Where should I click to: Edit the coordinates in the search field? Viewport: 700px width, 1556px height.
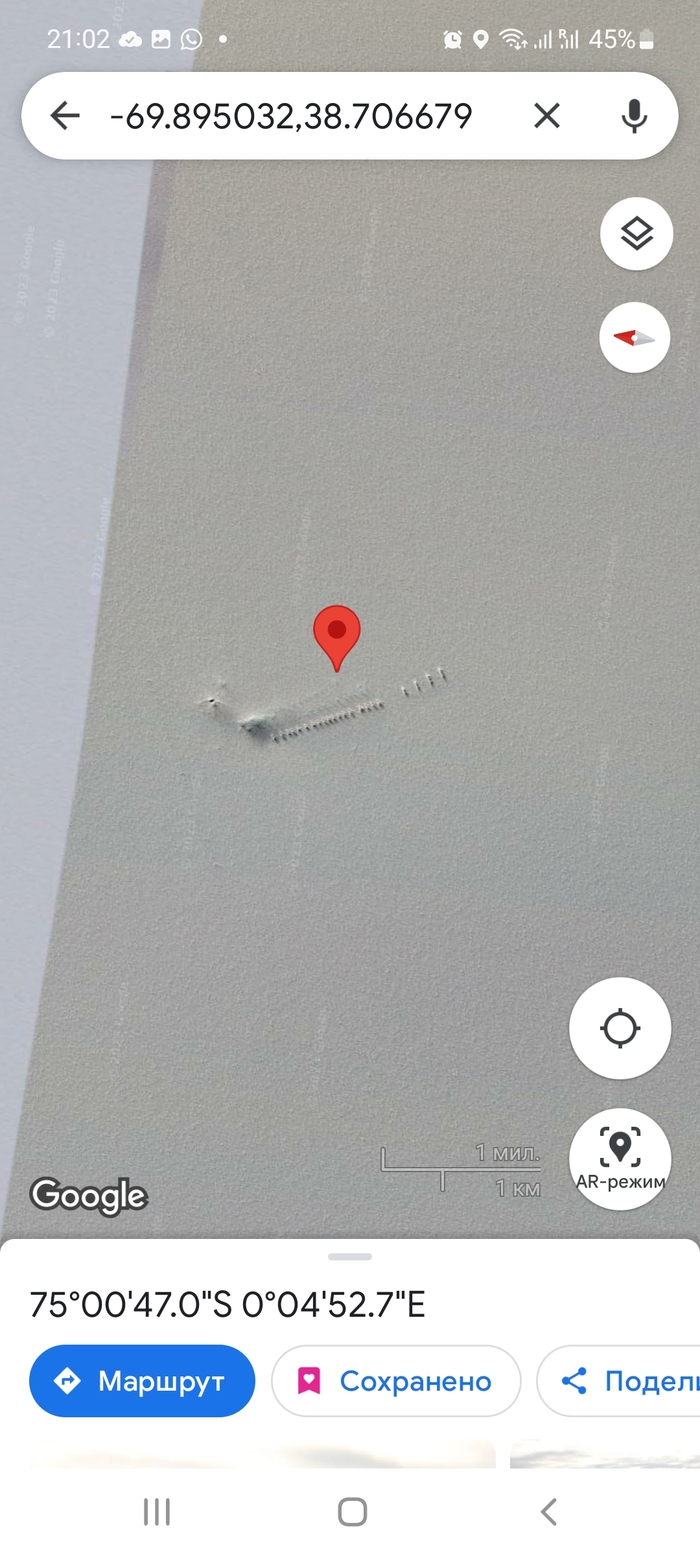click(x=290, y=116)
